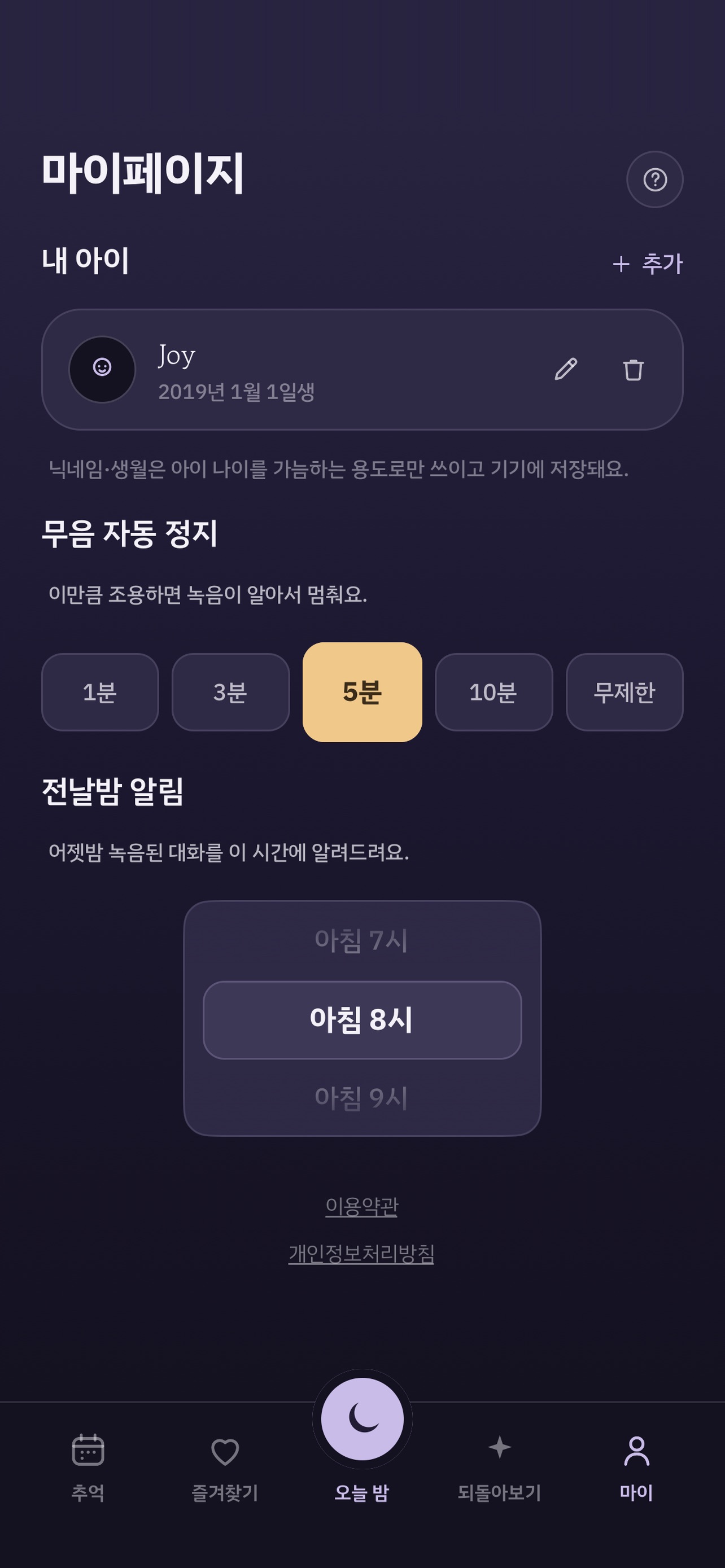The image size is (725, 1568).
Task: Open the 개인정보처리방침 link
Action: tap(361, 1253)
